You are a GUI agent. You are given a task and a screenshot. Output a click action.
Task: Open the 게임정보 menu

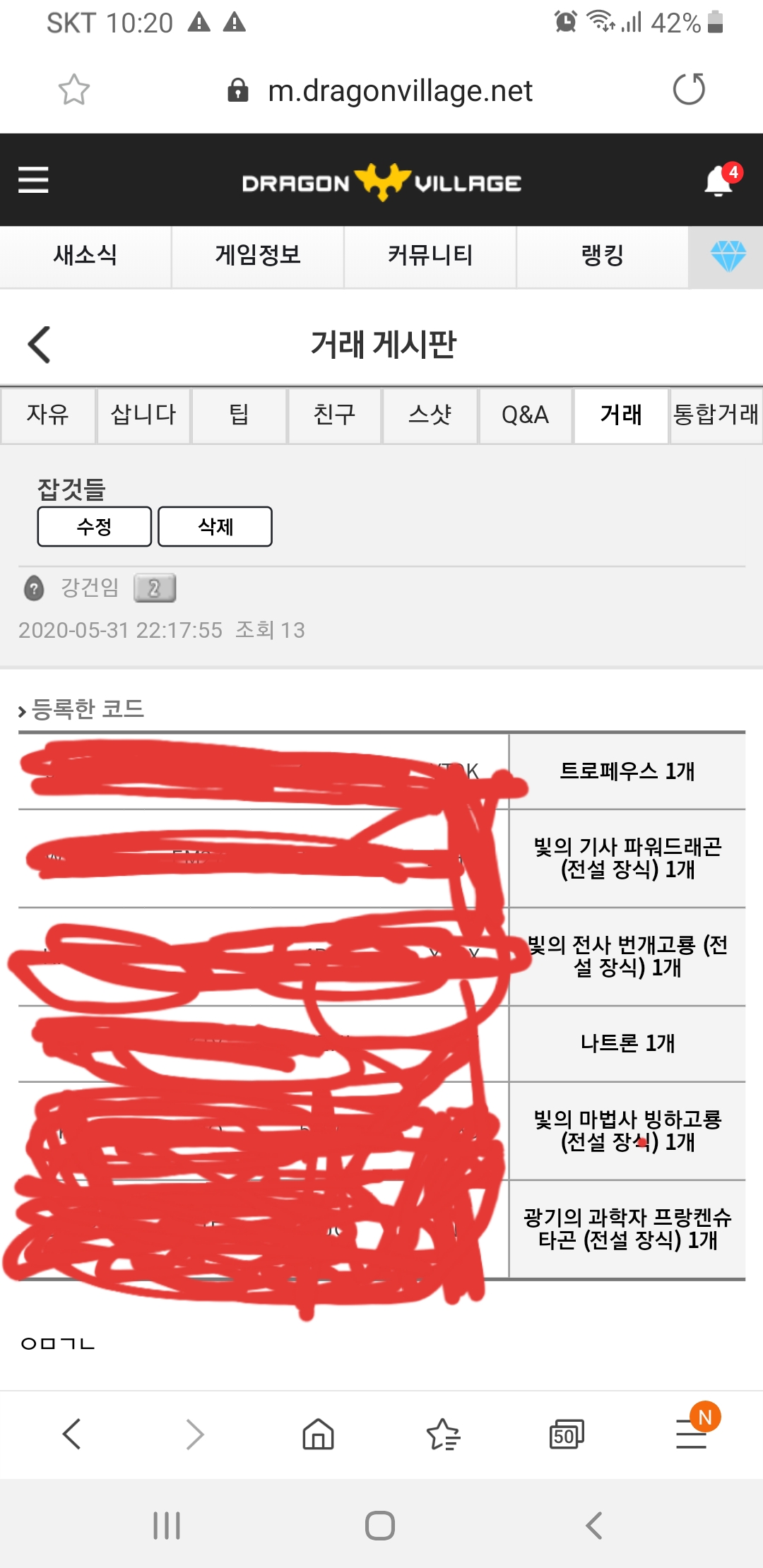[x=258, y=256]
